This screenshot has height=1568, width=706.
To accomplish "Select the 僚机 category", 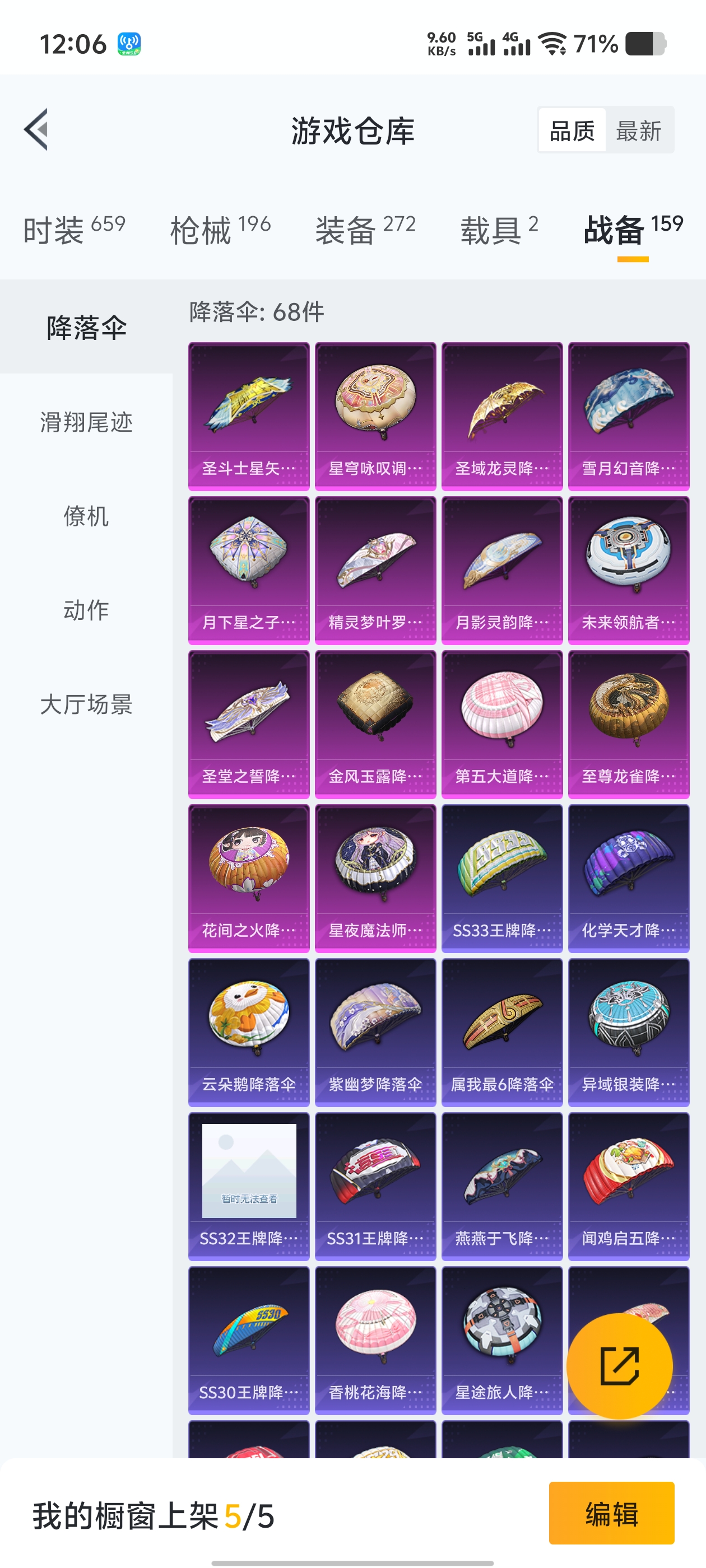I will coord(86,516).
